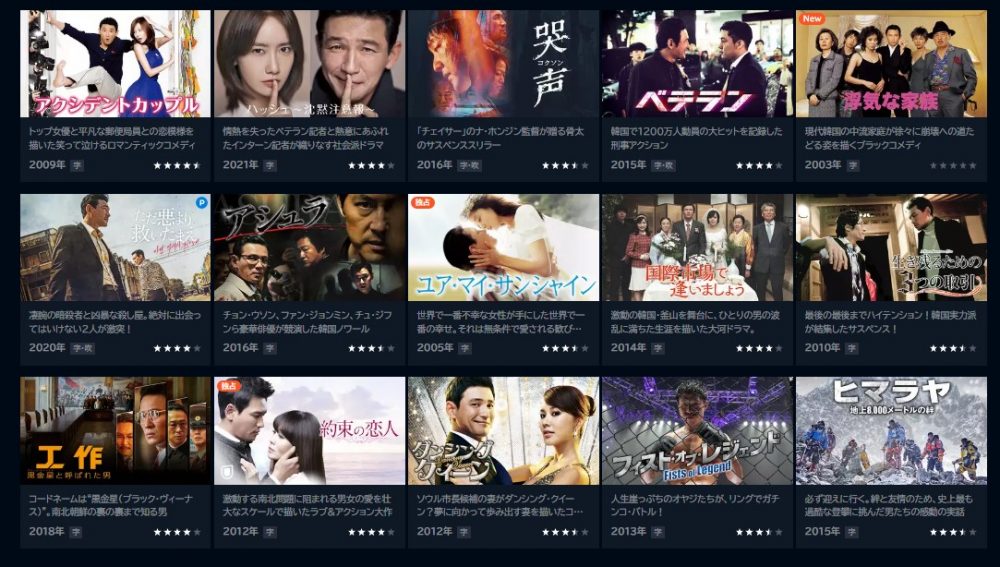Viewport: 1000px width, 567px height.
Task: Open 国際市場で逢いましょう
Action: (697, 247)
